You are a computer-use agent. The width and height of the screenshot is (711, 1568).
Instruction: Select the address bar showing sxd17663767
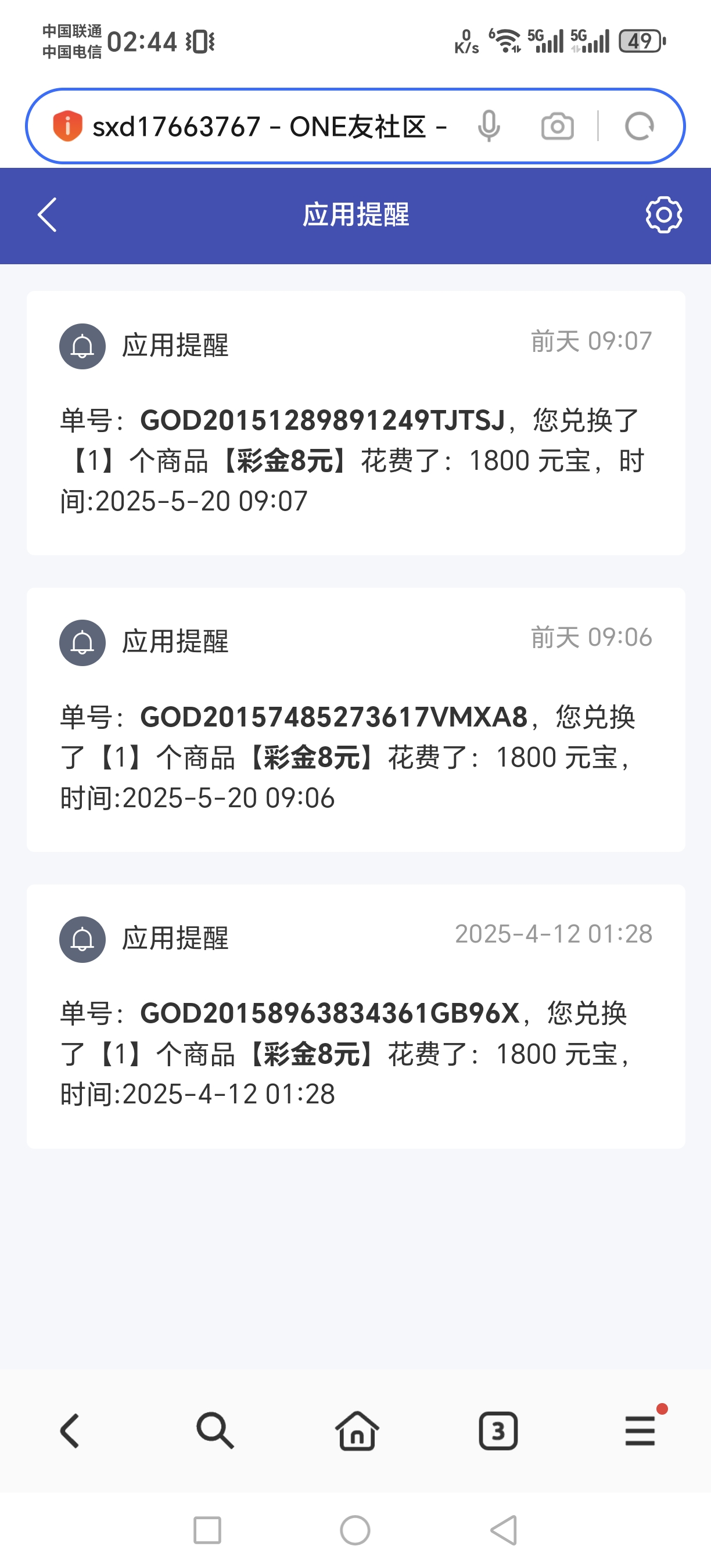[x=268, y=126]
